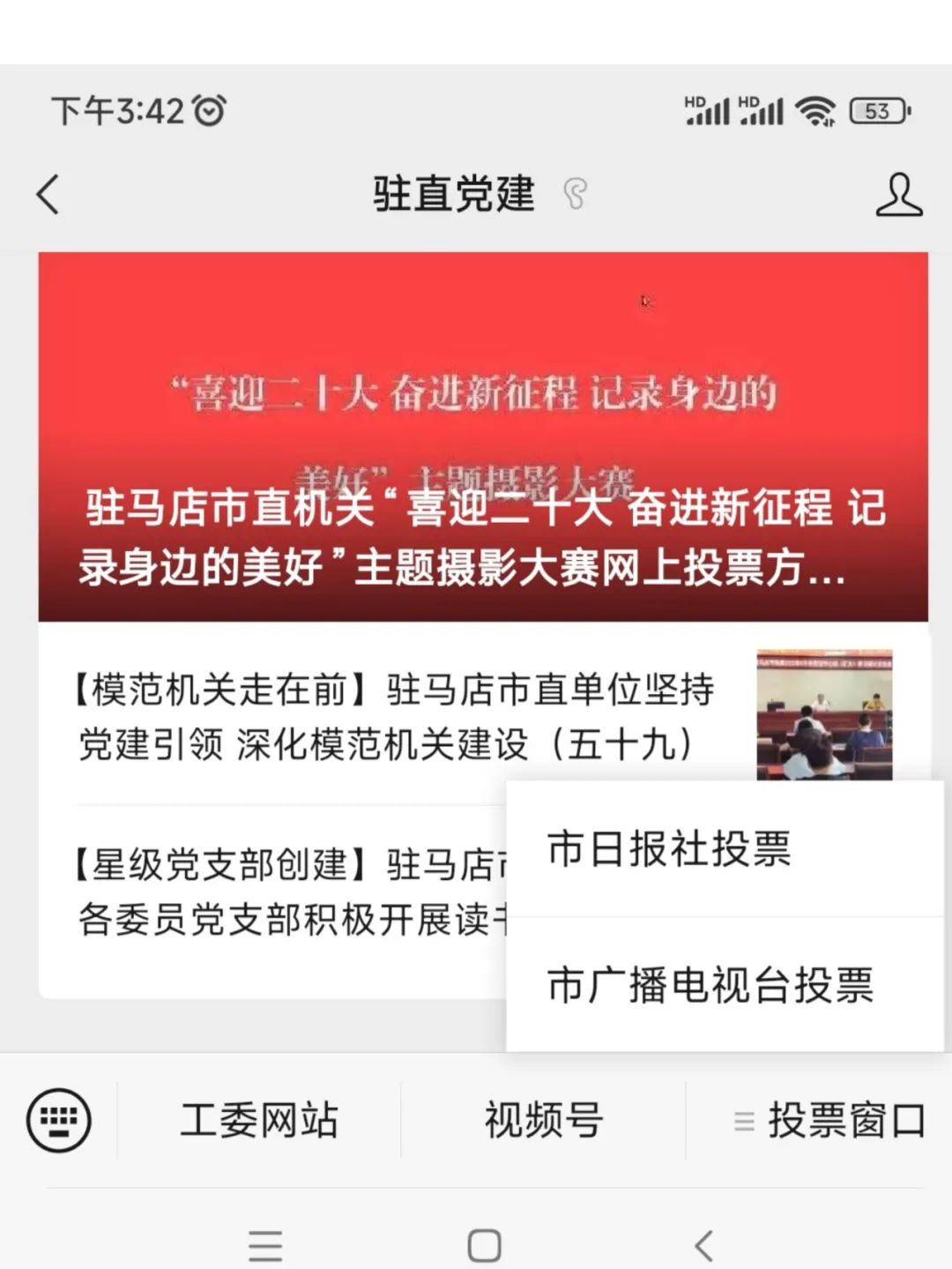Open the 工委网站 menu

[259, 1121]
